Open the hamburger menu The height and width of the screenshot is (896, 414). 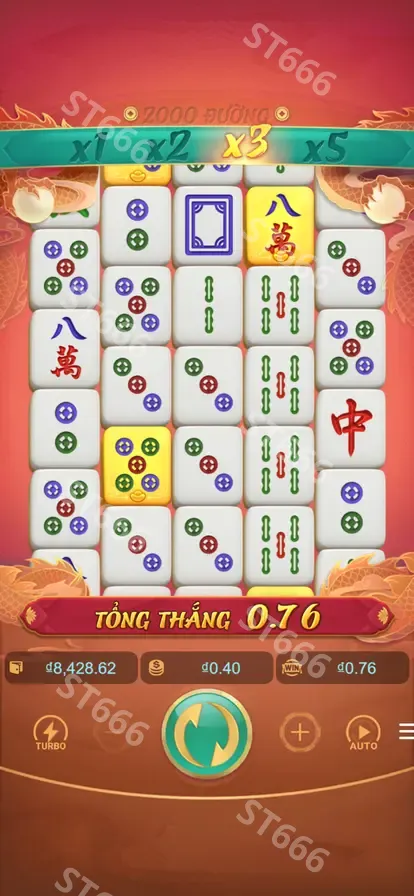[x=407, y=731]
